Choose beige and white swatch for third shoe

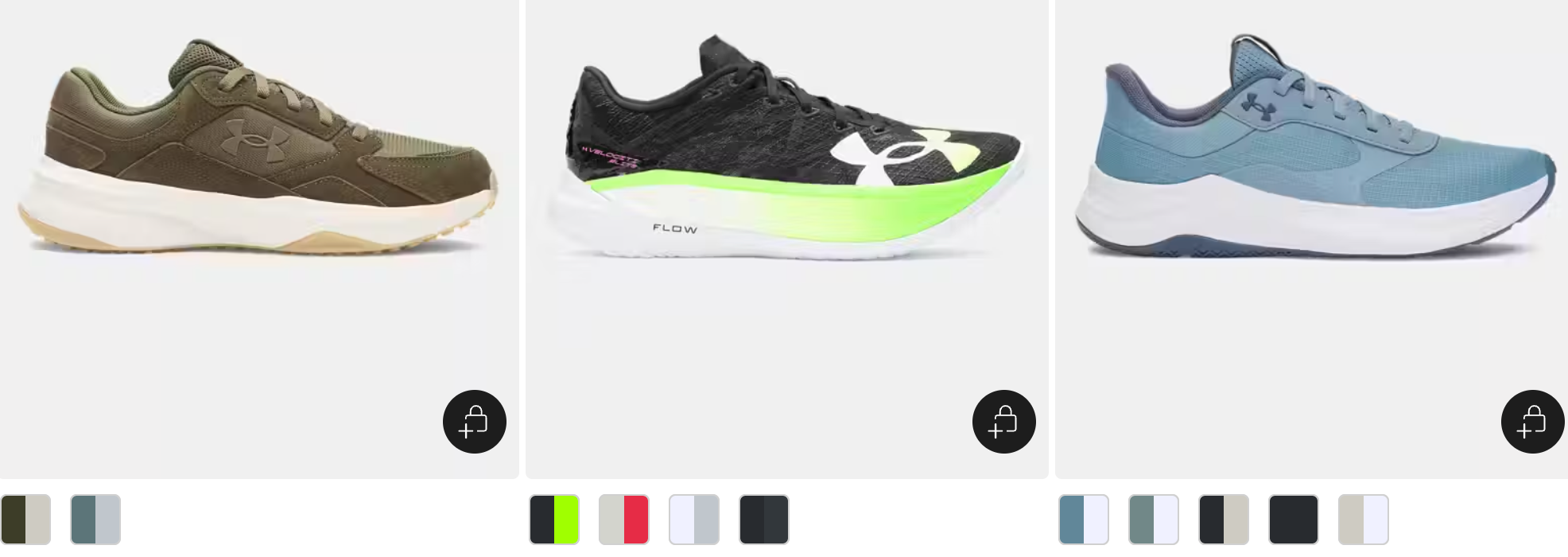pos(1364,520)
